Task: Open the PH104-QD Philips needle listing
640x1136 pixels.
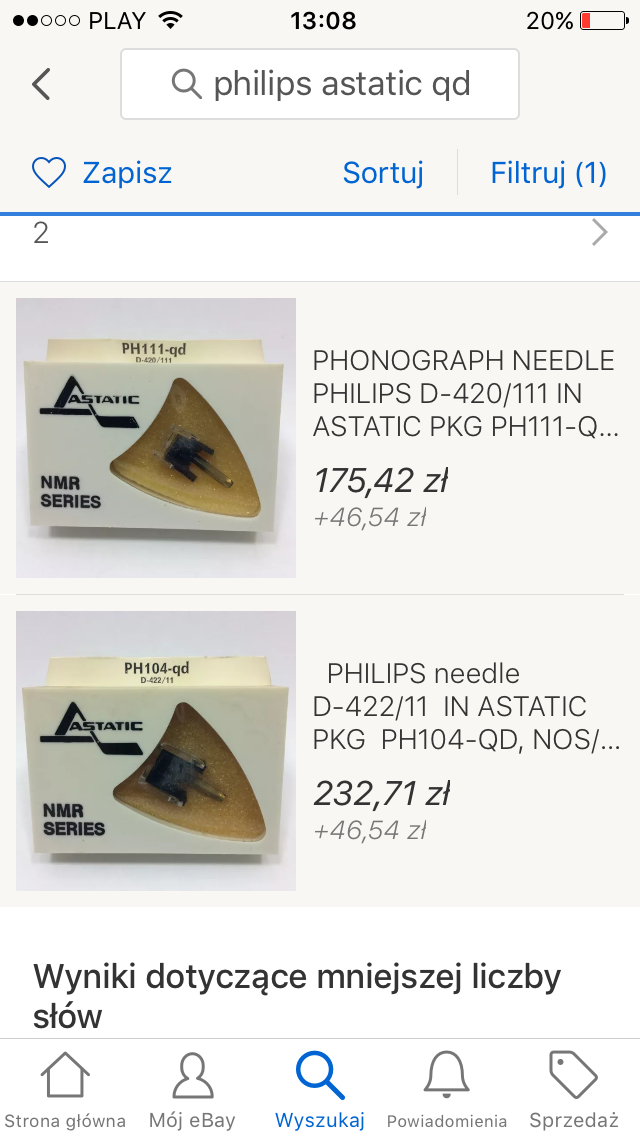Action: click(464, 706)
